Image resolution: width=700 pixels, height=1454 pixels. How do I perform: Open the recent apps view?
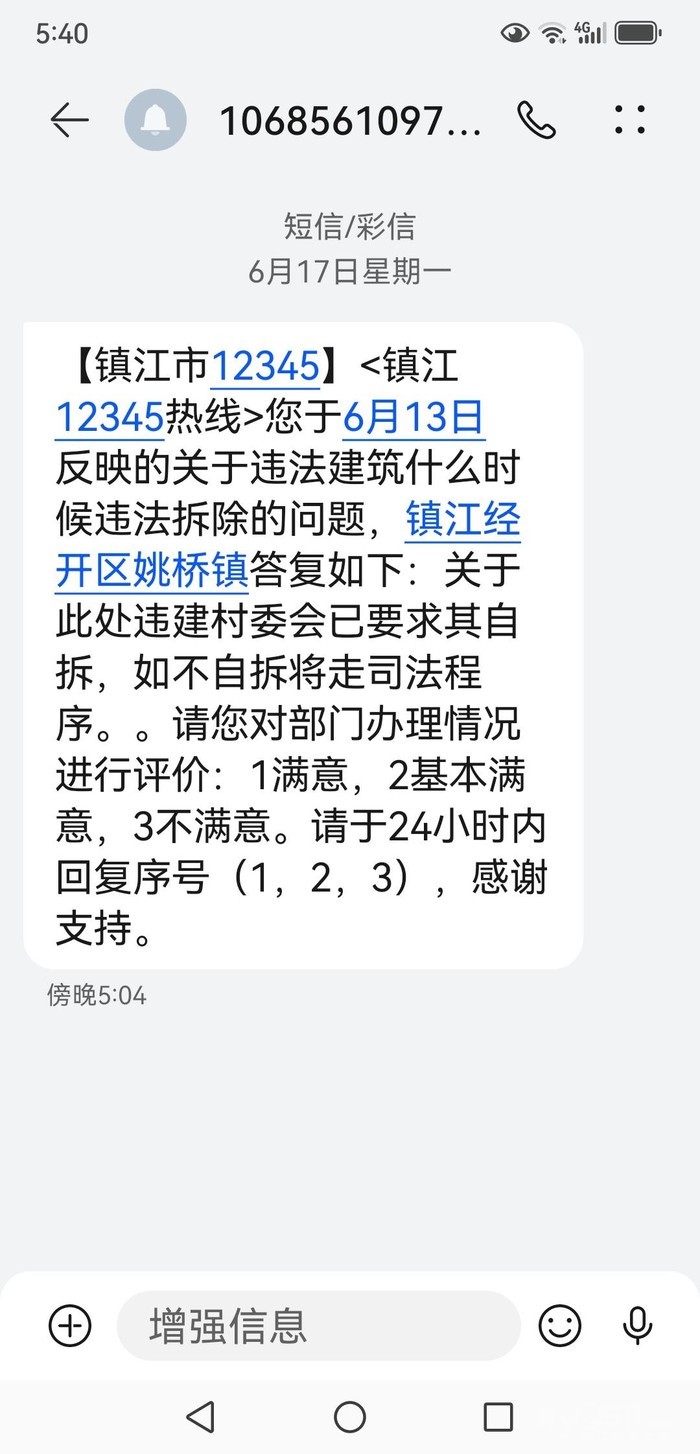[498, 1416]
